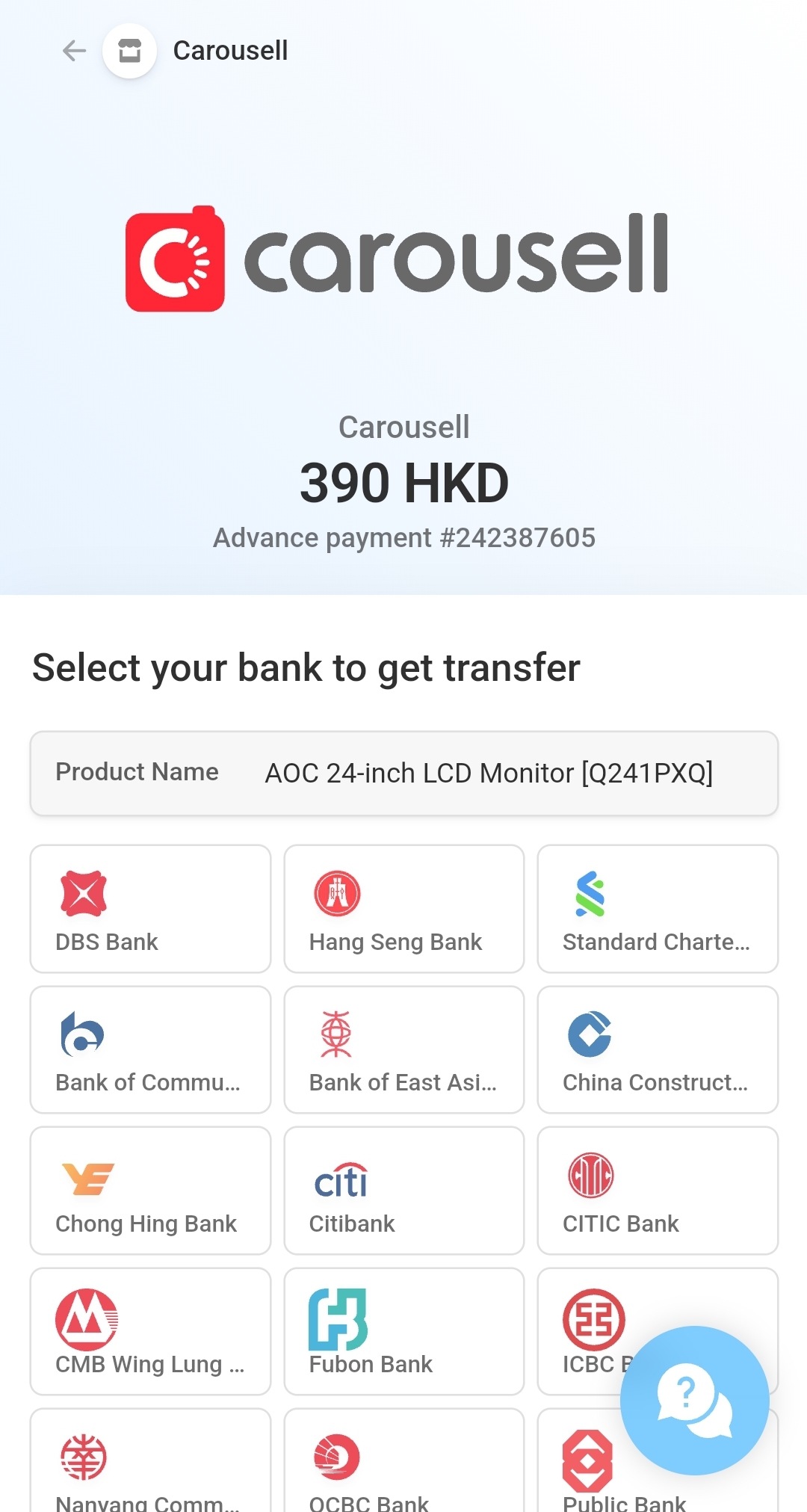The width and height of the screenshot is (807, 1512).
Task: Choose Hang Seng Bank
Action: tap(403, 908)
